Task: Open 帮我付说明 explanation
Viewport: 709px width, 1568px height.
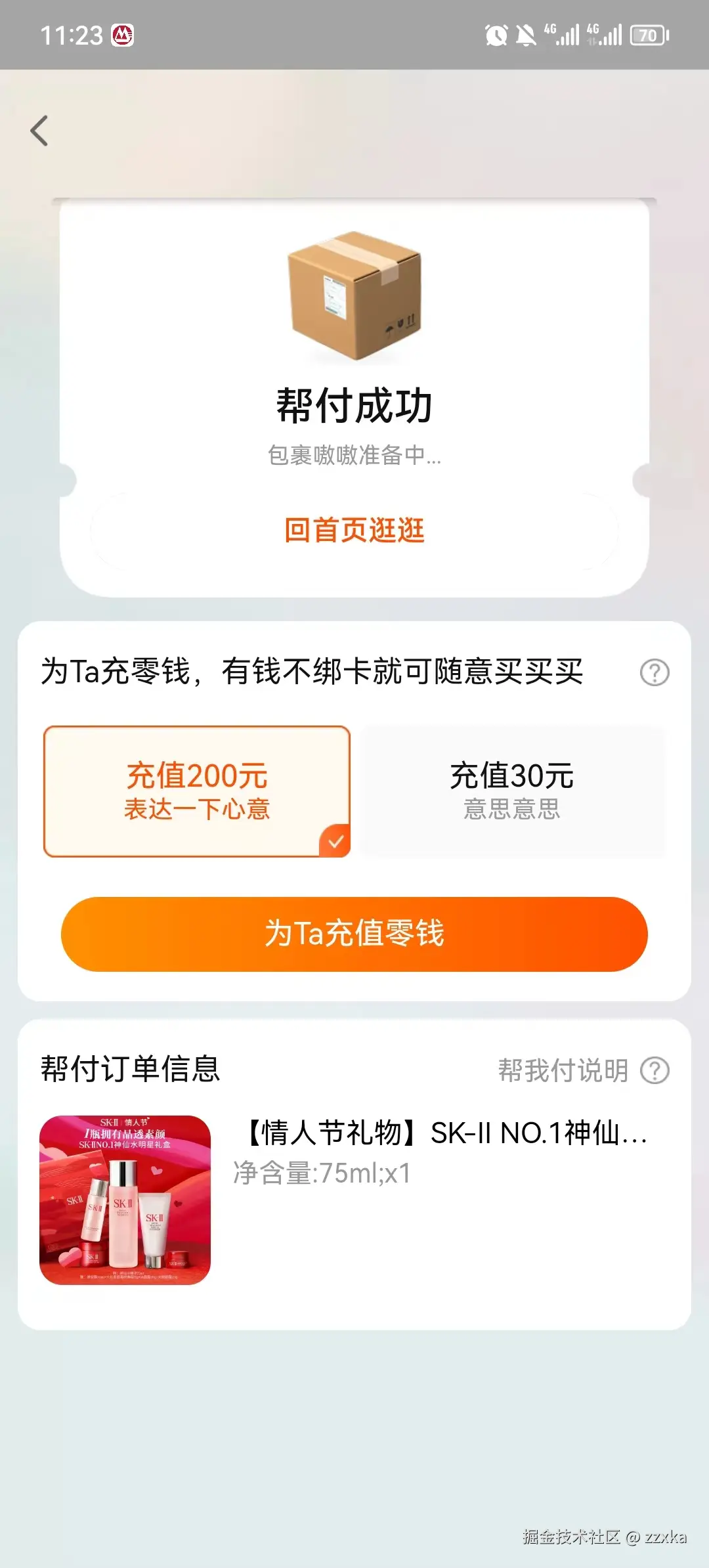Action: point(563,1068)
